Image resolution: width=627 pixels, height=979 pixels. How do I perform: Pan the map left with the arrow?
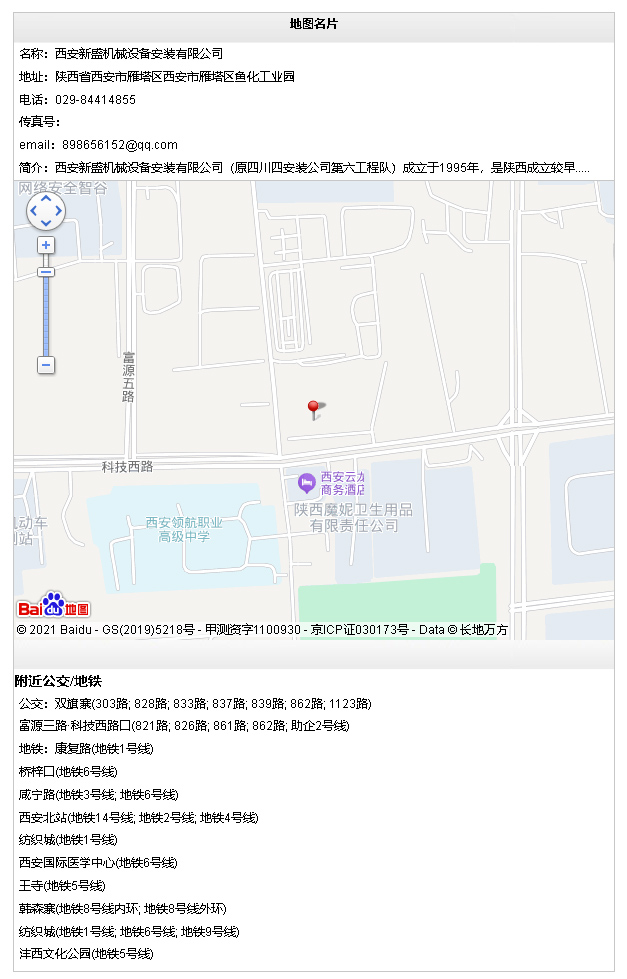pyautogui.click(x=32, y=211)
